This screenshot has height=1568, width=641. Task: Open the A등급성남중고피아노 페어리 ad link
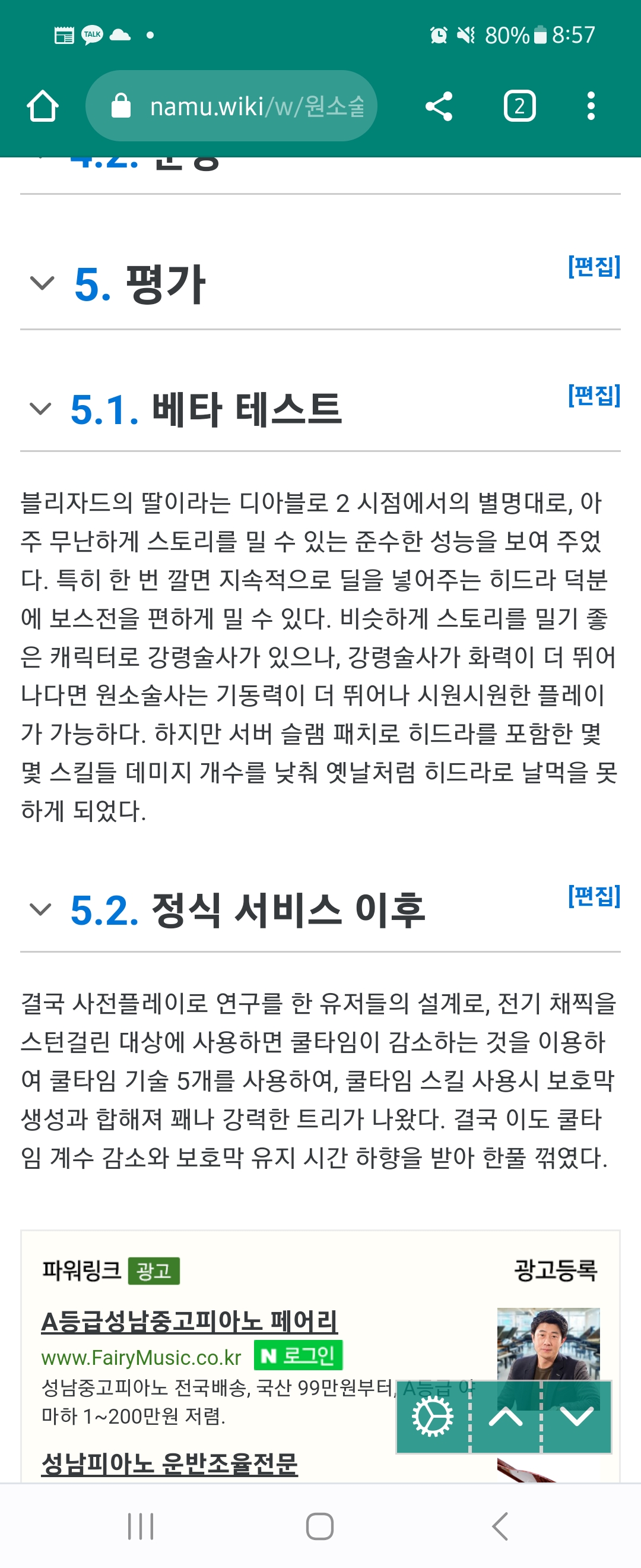click(189, 1322)
